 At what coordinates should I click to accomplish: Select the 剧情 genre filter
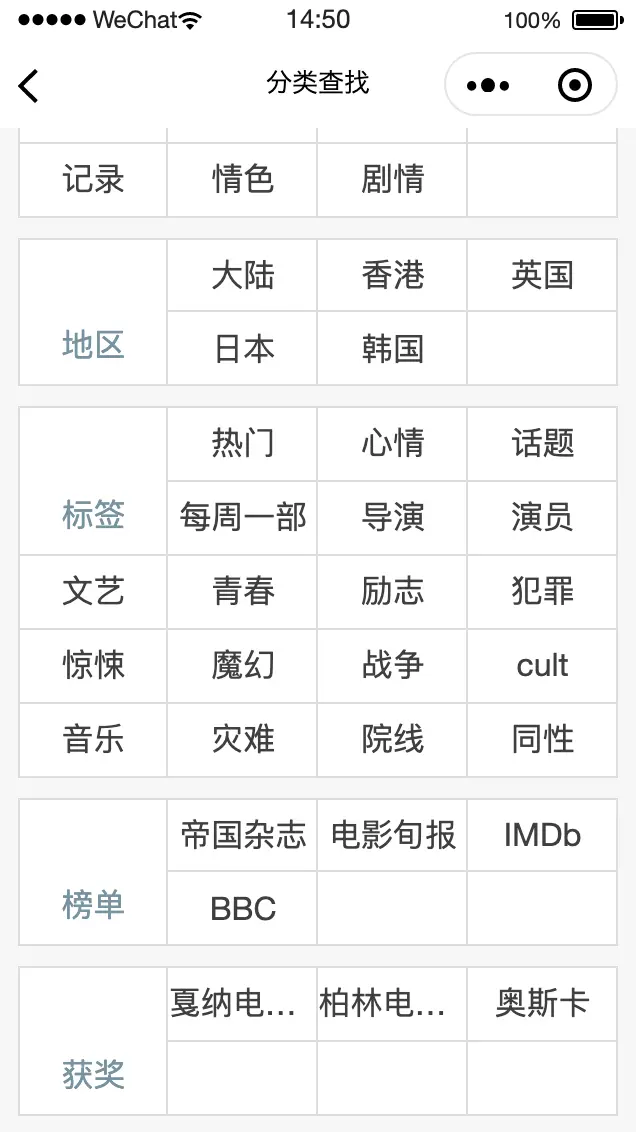pyautogui.click(x=393, y=180)
